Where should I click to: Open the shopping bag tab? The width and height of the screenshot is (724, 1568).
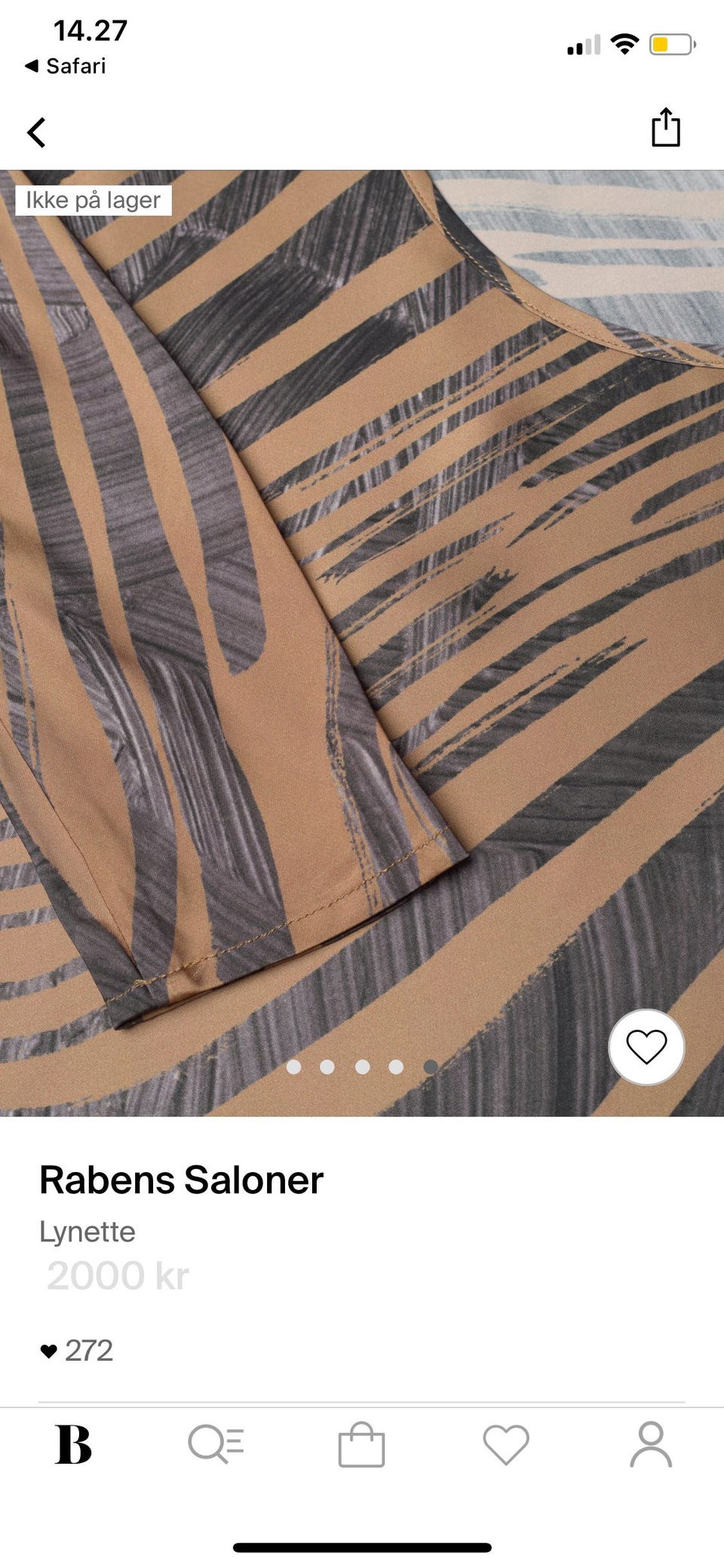361,1444
